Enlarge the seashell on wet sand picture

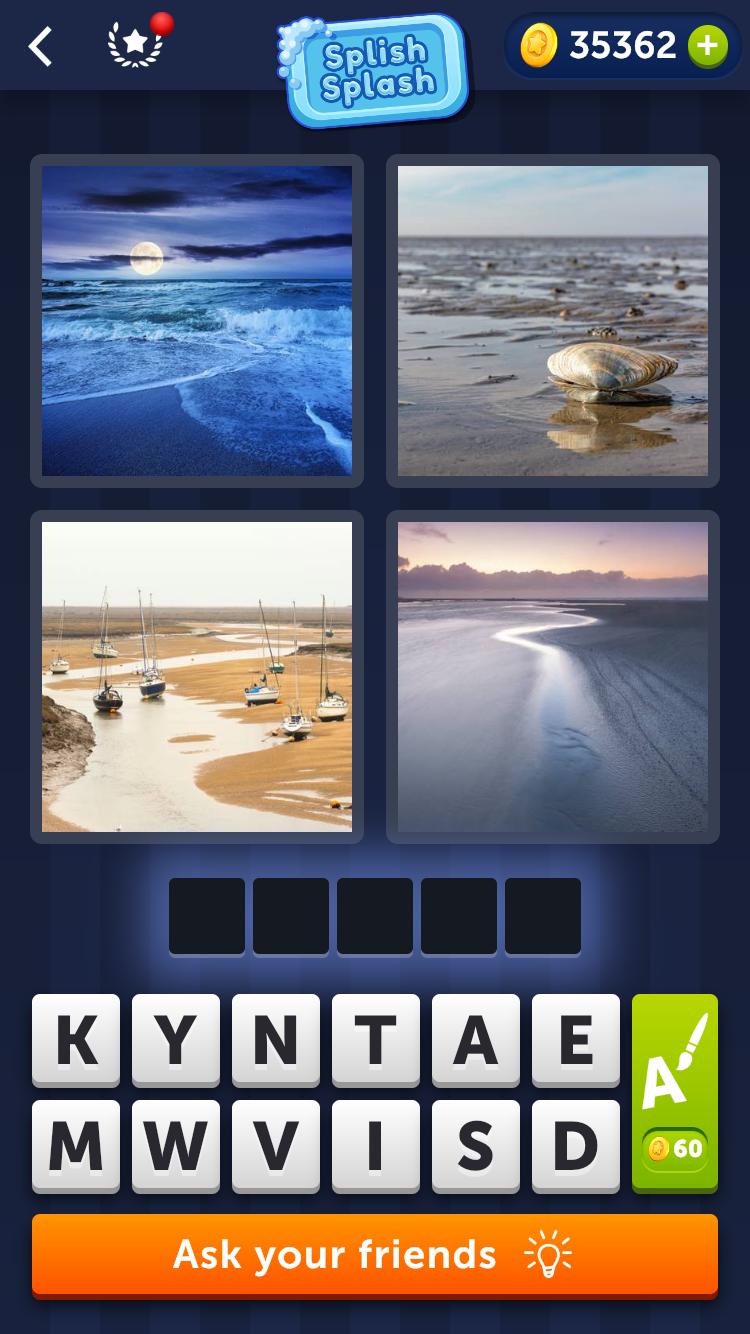pos(553,321)
